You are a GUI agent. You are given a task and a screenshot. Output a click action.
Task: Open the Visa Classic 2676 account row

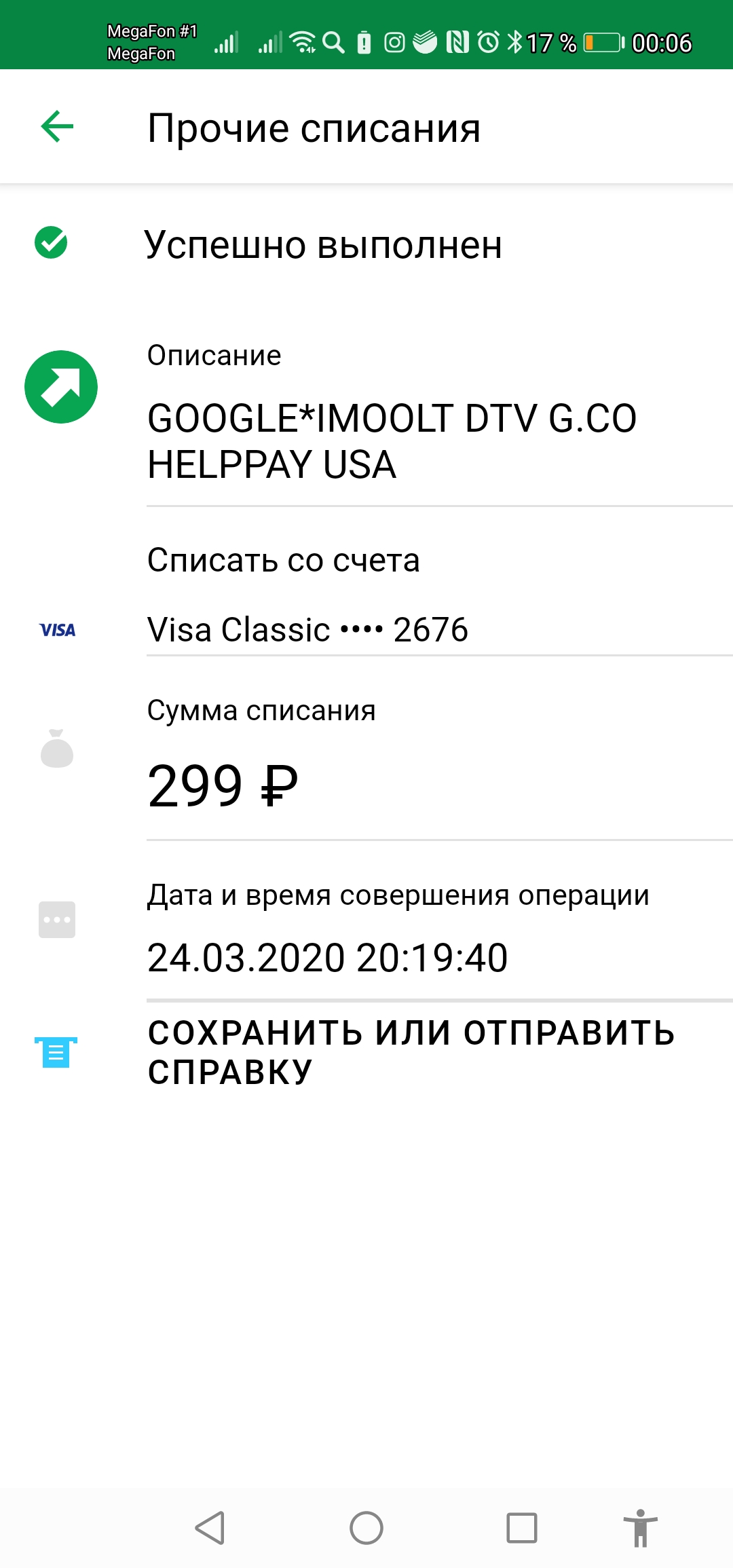click(x=307, y=629)
